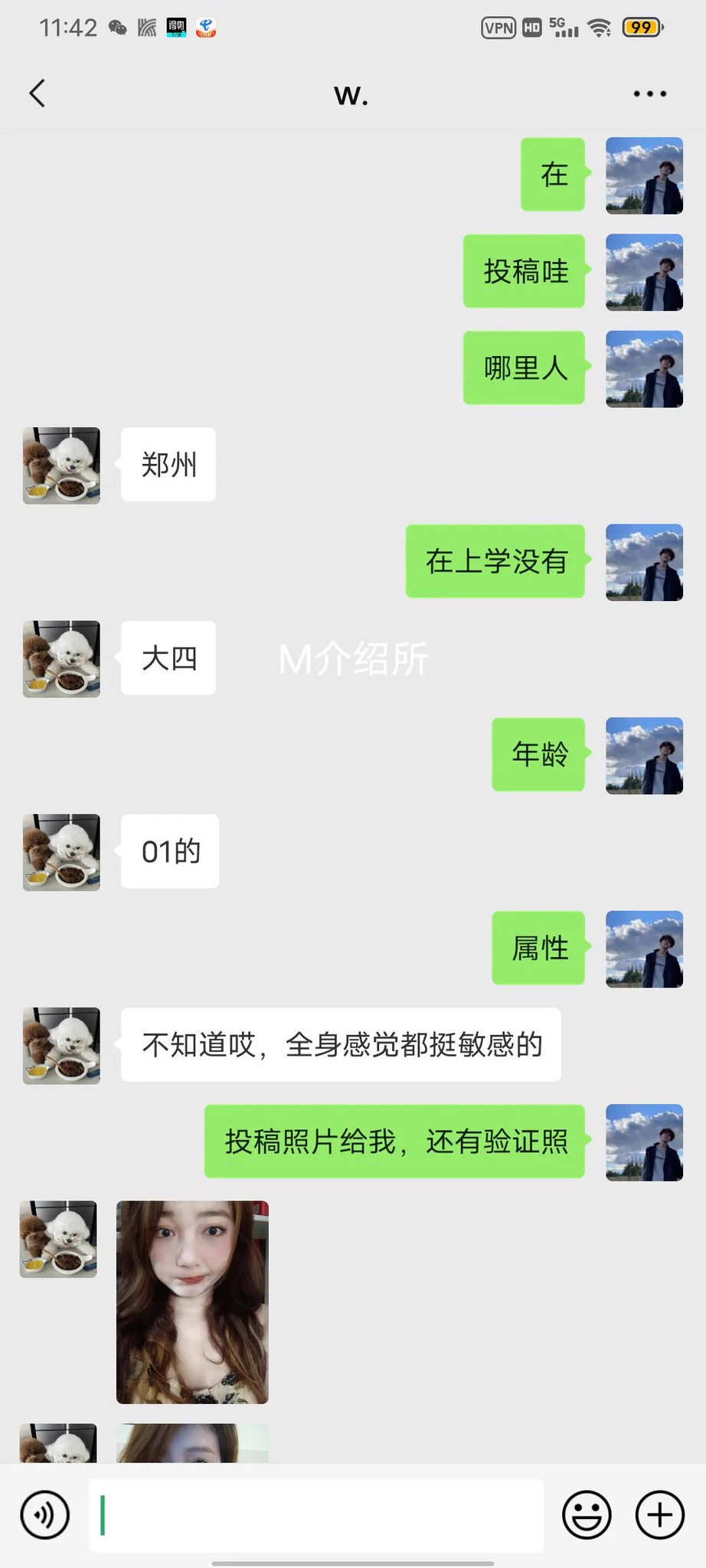Tap the message text field
706x1568 pixels.
(x=315, y=1515)
